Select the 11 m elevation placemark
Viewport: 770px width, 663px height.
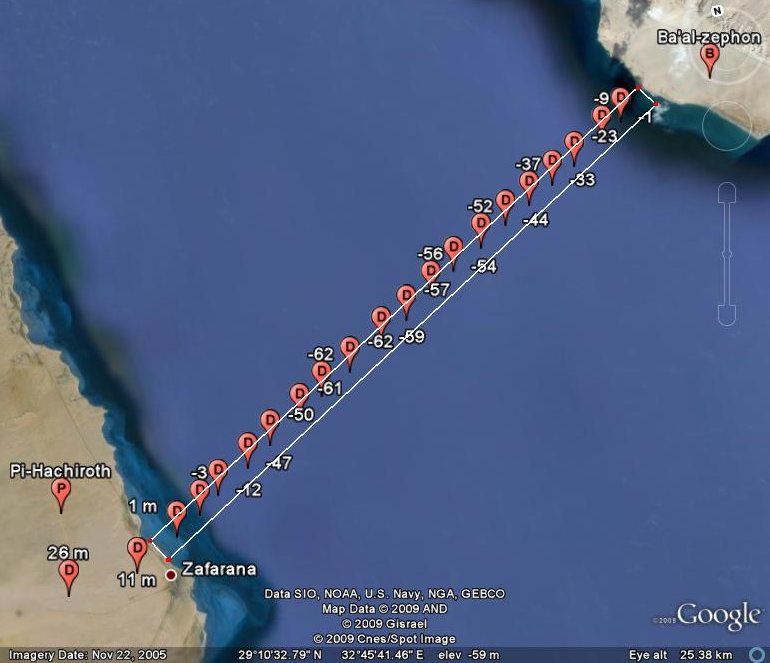tap(138, 549)
